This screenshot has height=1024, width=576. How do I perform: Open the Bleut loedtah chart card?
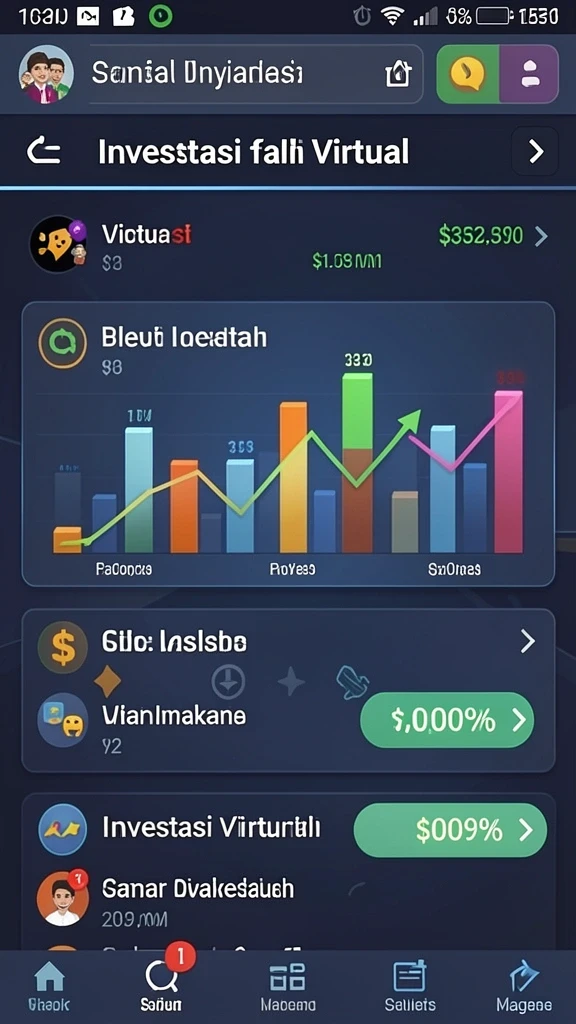click(288, 444)
